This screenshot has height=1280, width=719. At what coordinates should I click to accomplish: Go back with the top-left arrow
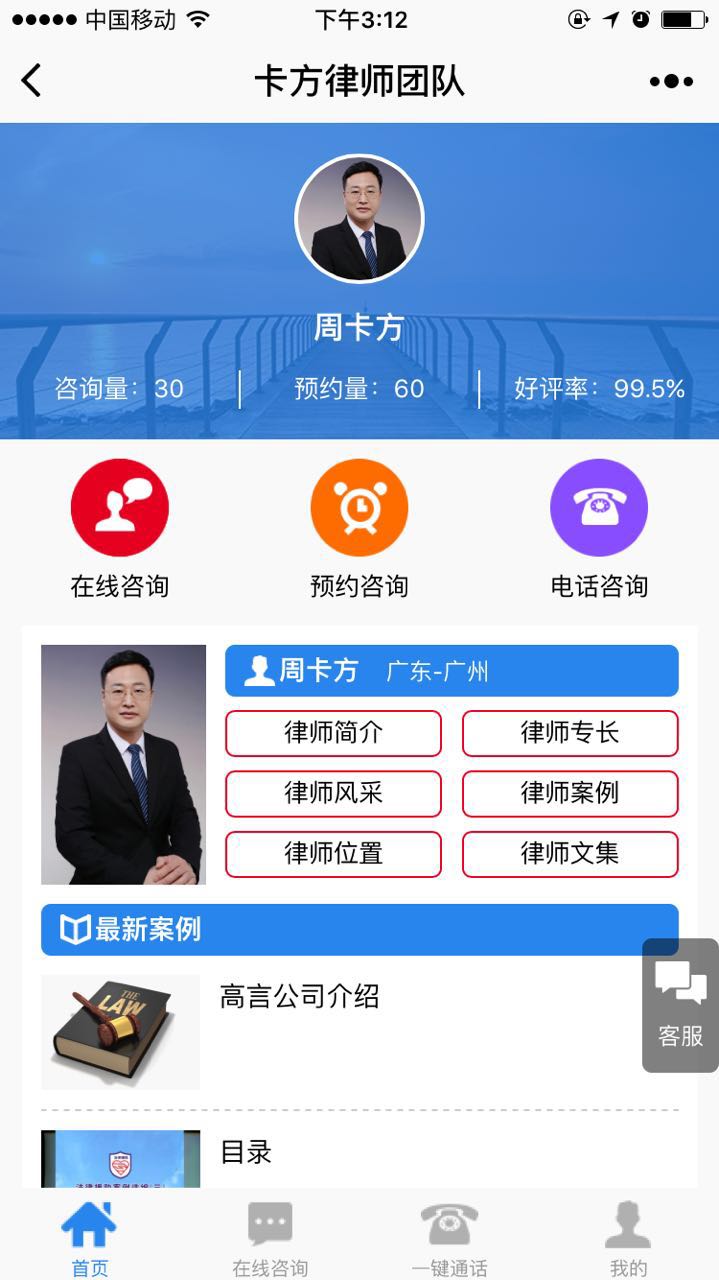point(32,80)
